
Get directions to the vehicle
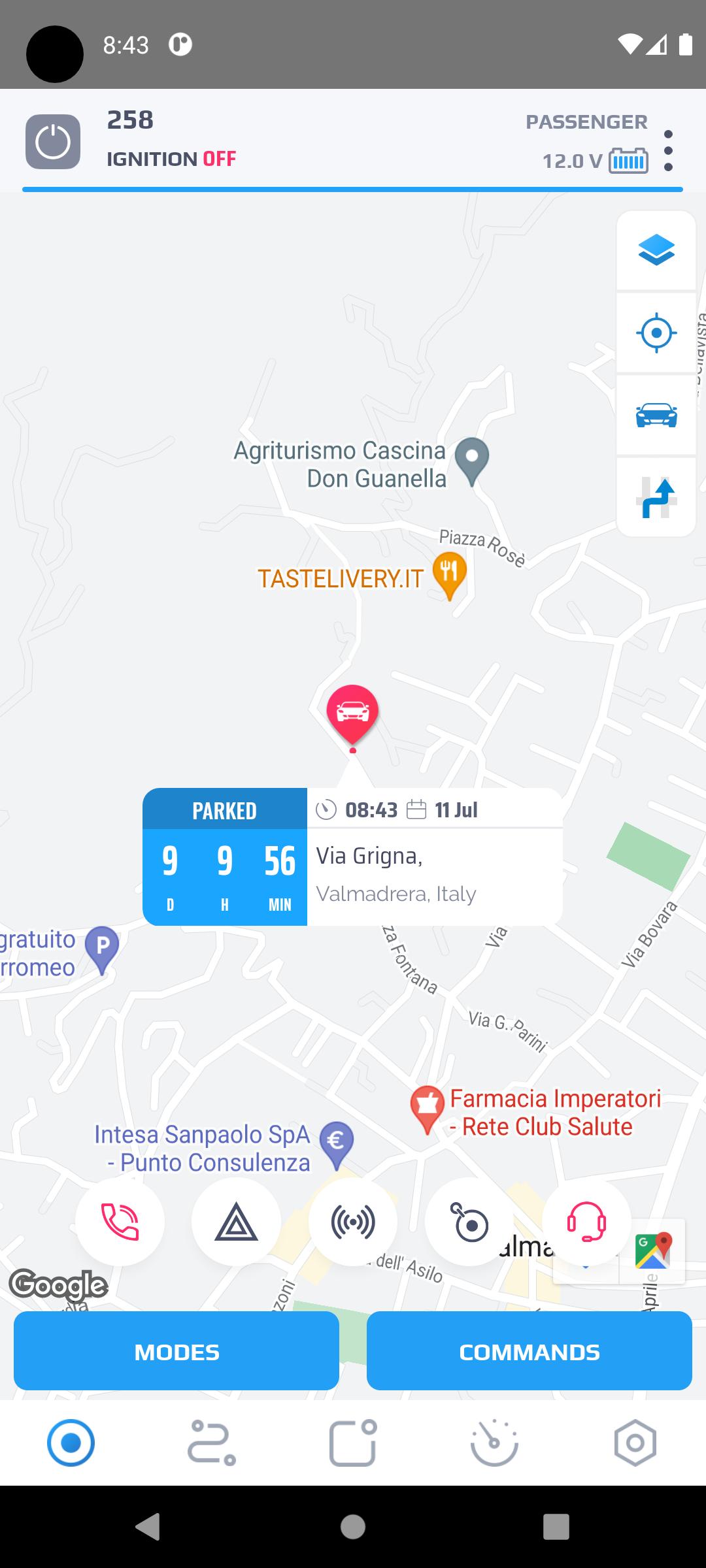click(x=656, y=498)
